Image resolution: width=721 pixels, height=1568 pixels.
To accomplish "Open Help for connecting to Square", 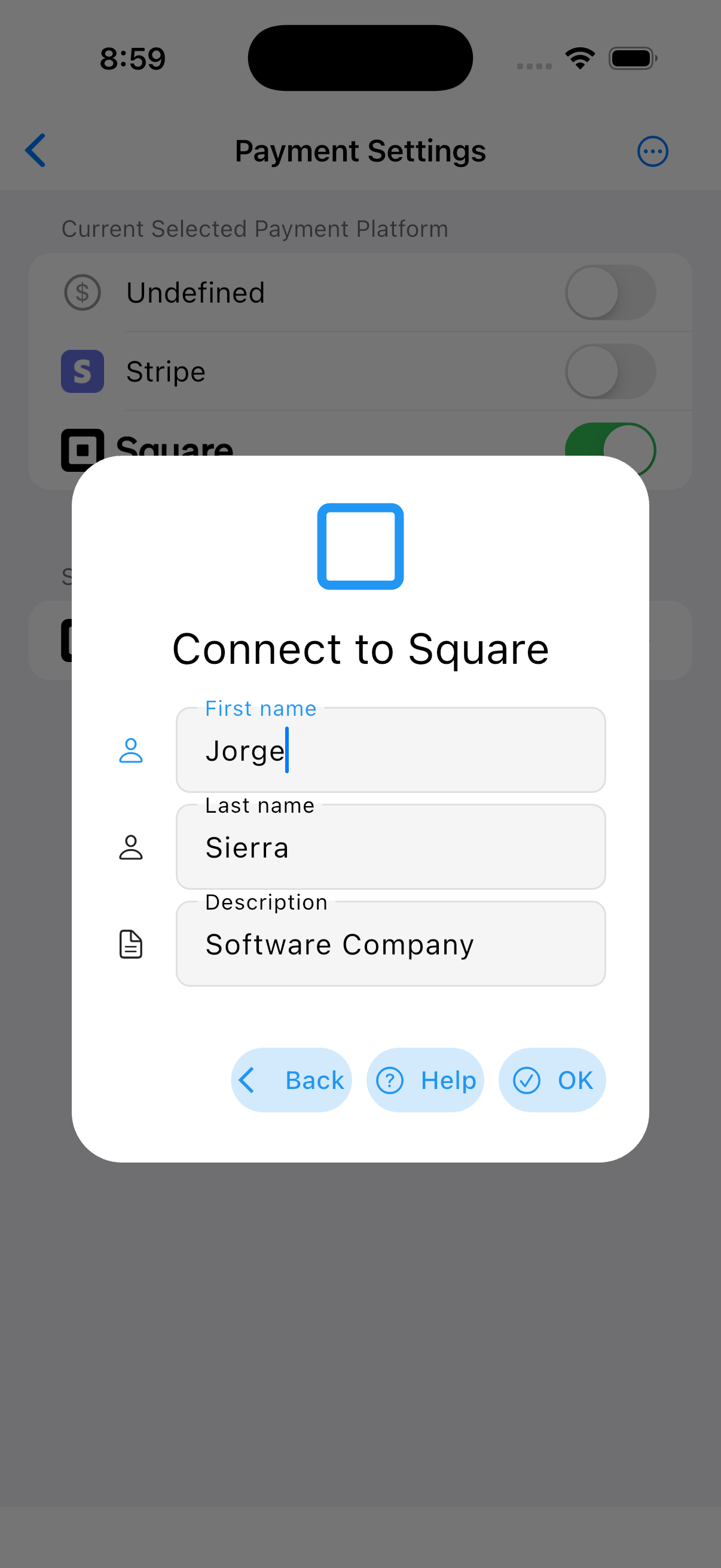I will [x=425, y=1080].
